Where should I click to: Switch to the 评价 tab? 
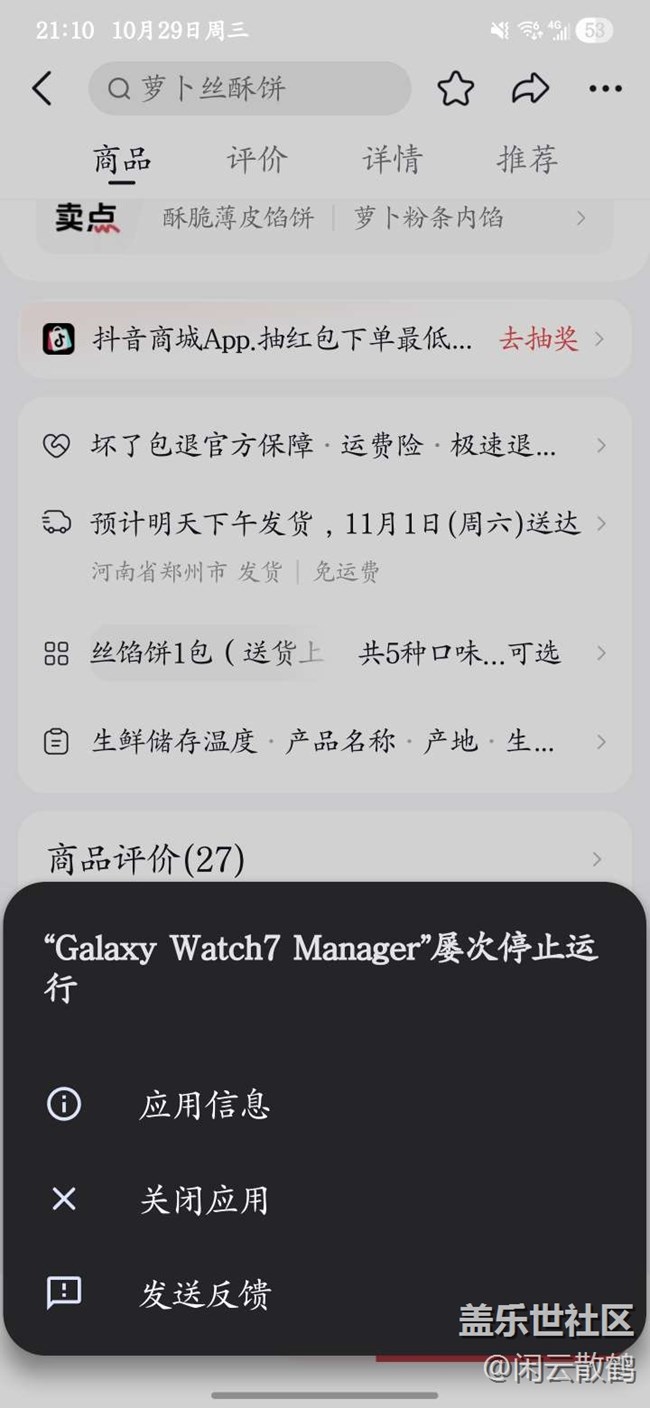(257, 160)
